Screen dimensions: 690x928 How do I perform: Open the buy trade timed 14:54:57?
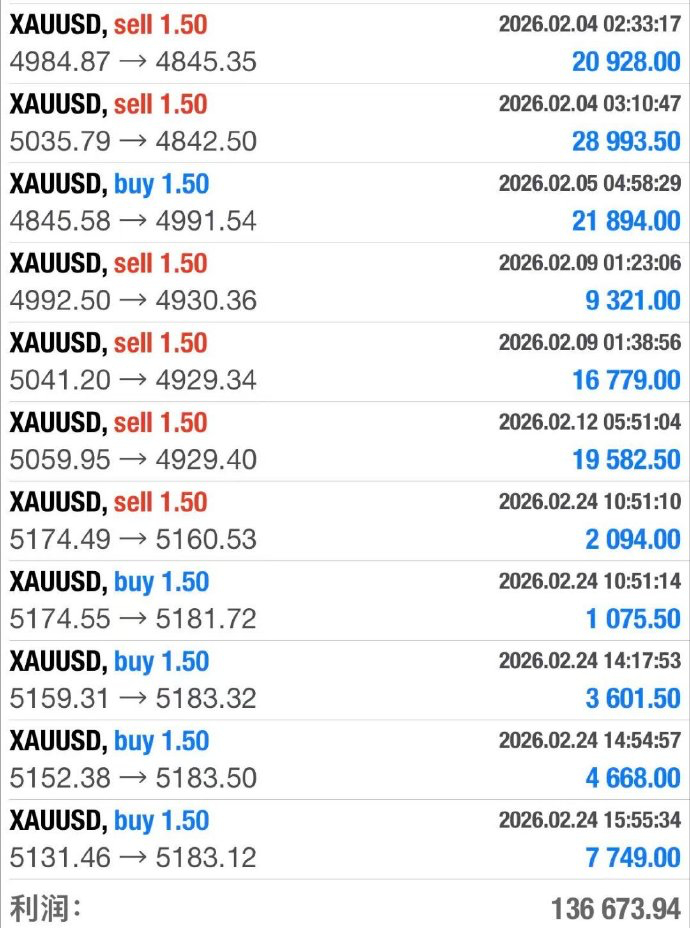(345, 760)
